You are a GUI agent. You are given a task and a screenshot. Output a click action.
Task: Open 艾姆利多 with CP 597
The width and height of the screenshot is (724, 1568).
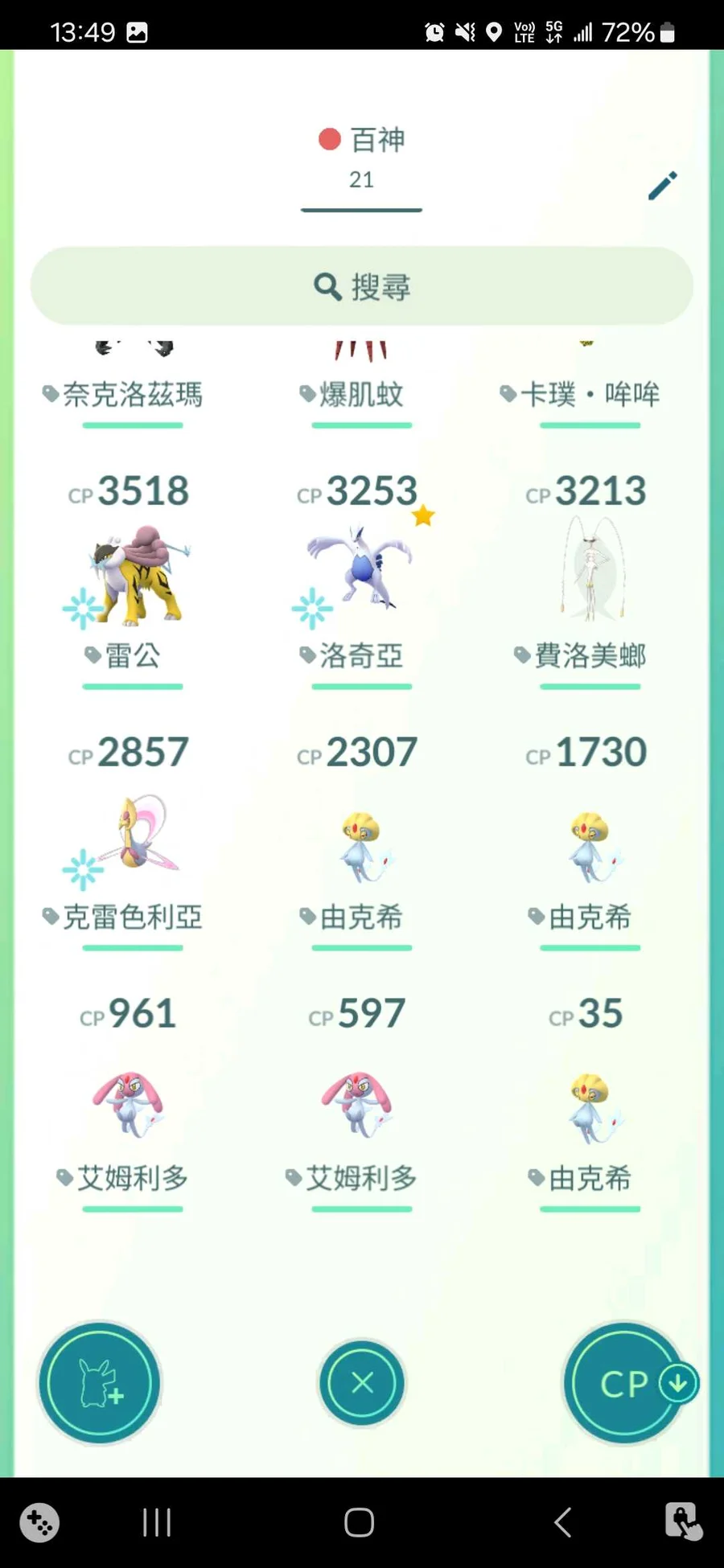click(x=360, y=1103)
